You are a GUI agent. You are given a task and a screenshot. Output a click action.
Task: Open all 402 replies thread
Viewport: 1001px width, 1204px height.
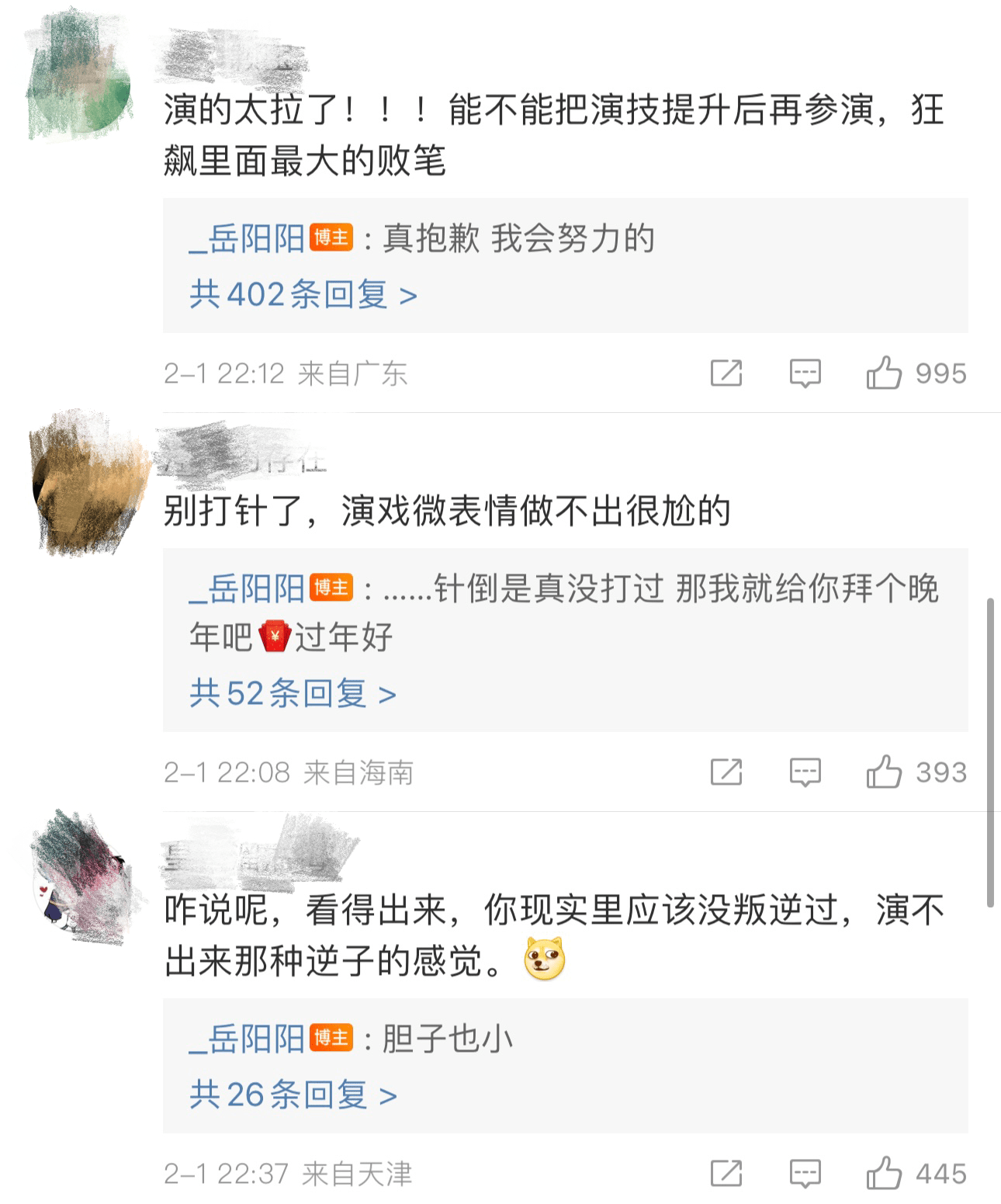coord(303,295)
